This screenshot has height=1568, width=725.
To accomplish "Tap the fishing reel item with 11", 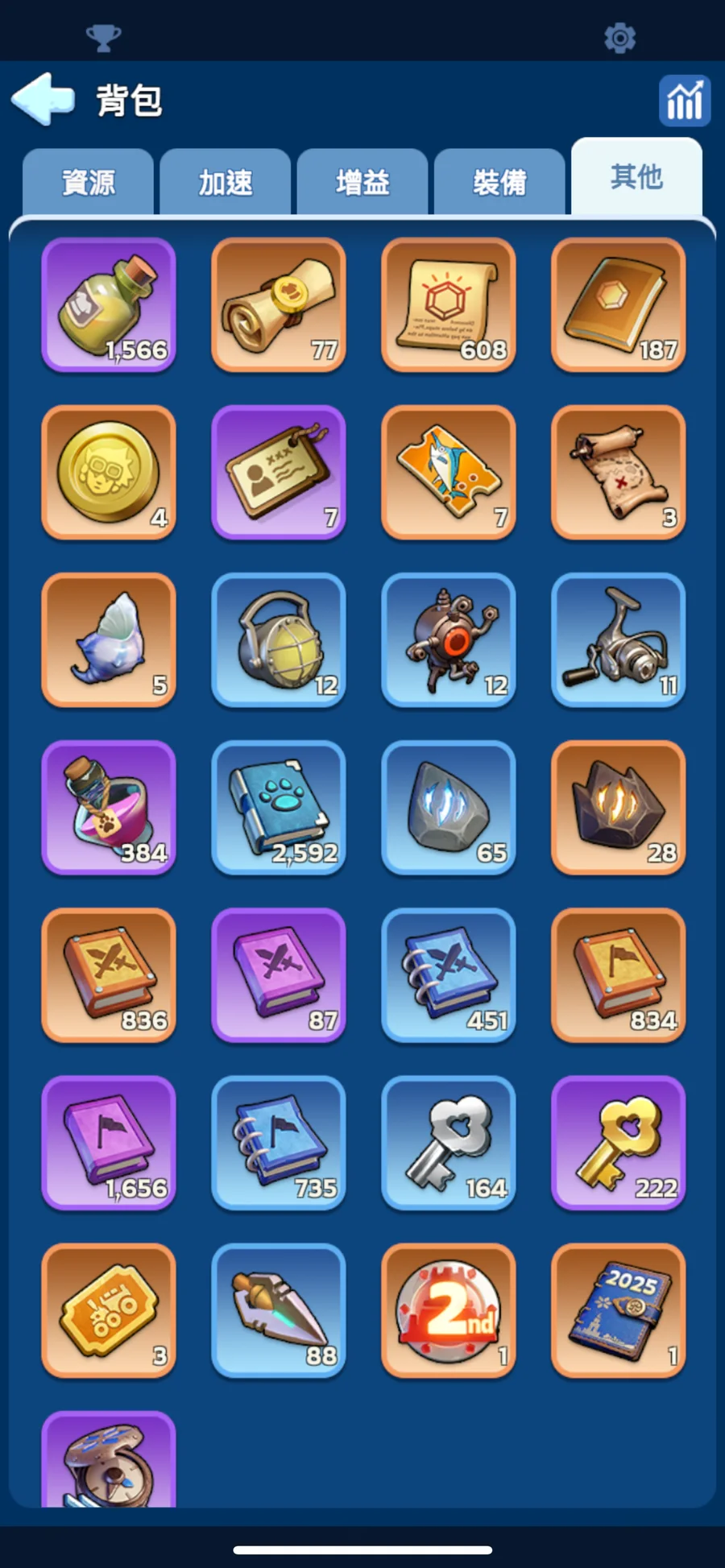I will pos(619,639).
